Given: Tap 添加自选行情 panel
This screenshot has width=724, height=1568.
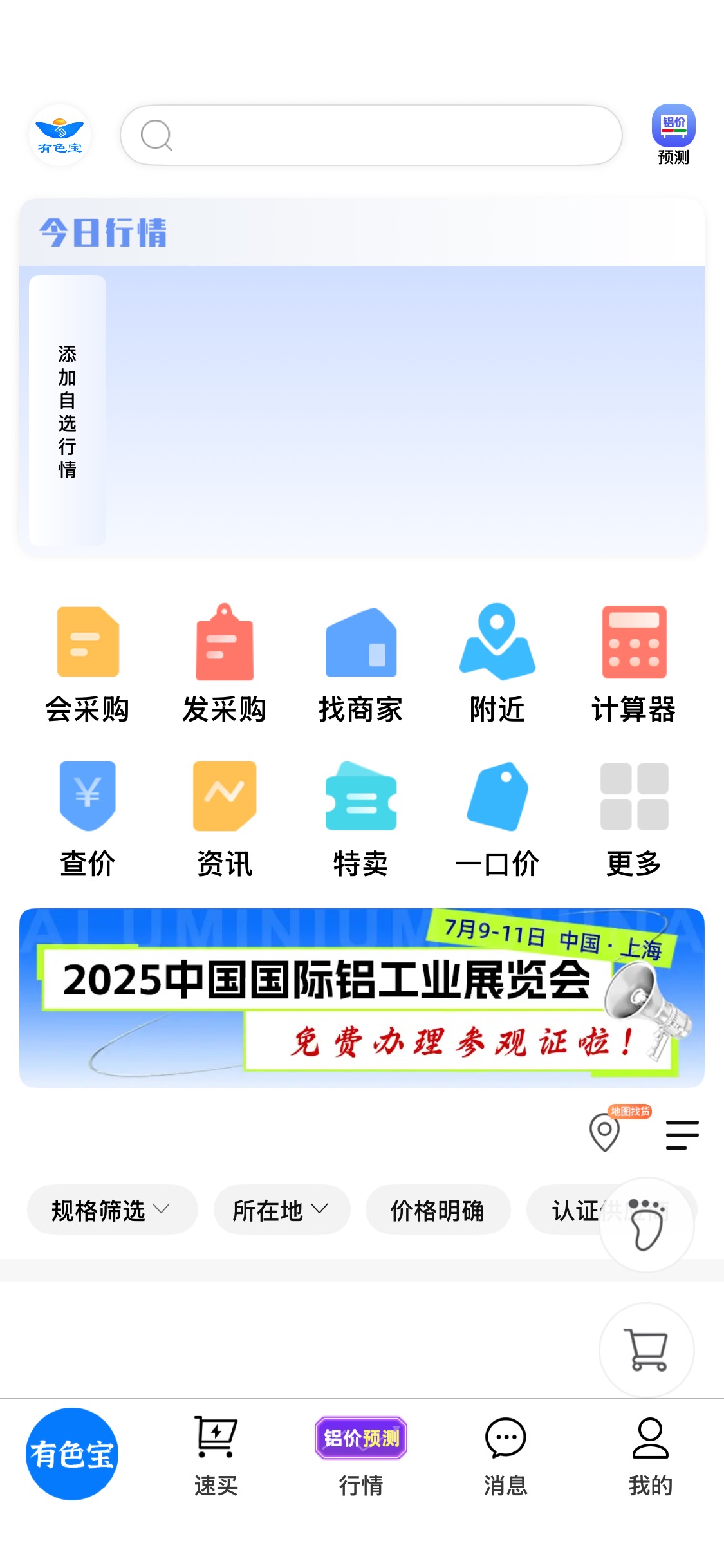Looking at the screenshot, I should [x=68, y=411].
